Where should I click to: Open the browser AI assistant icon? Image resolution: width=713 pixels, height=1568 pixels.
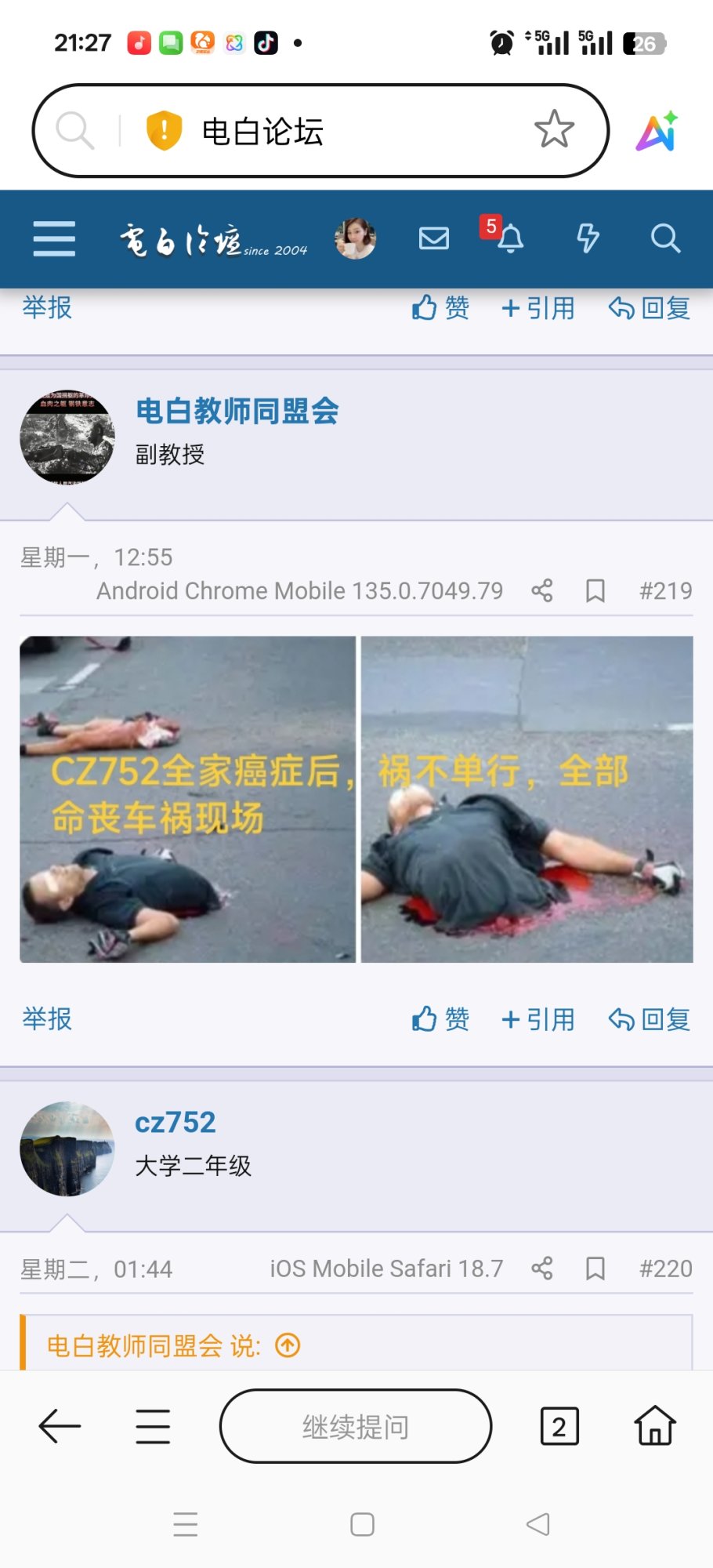[x=657, y=132]
